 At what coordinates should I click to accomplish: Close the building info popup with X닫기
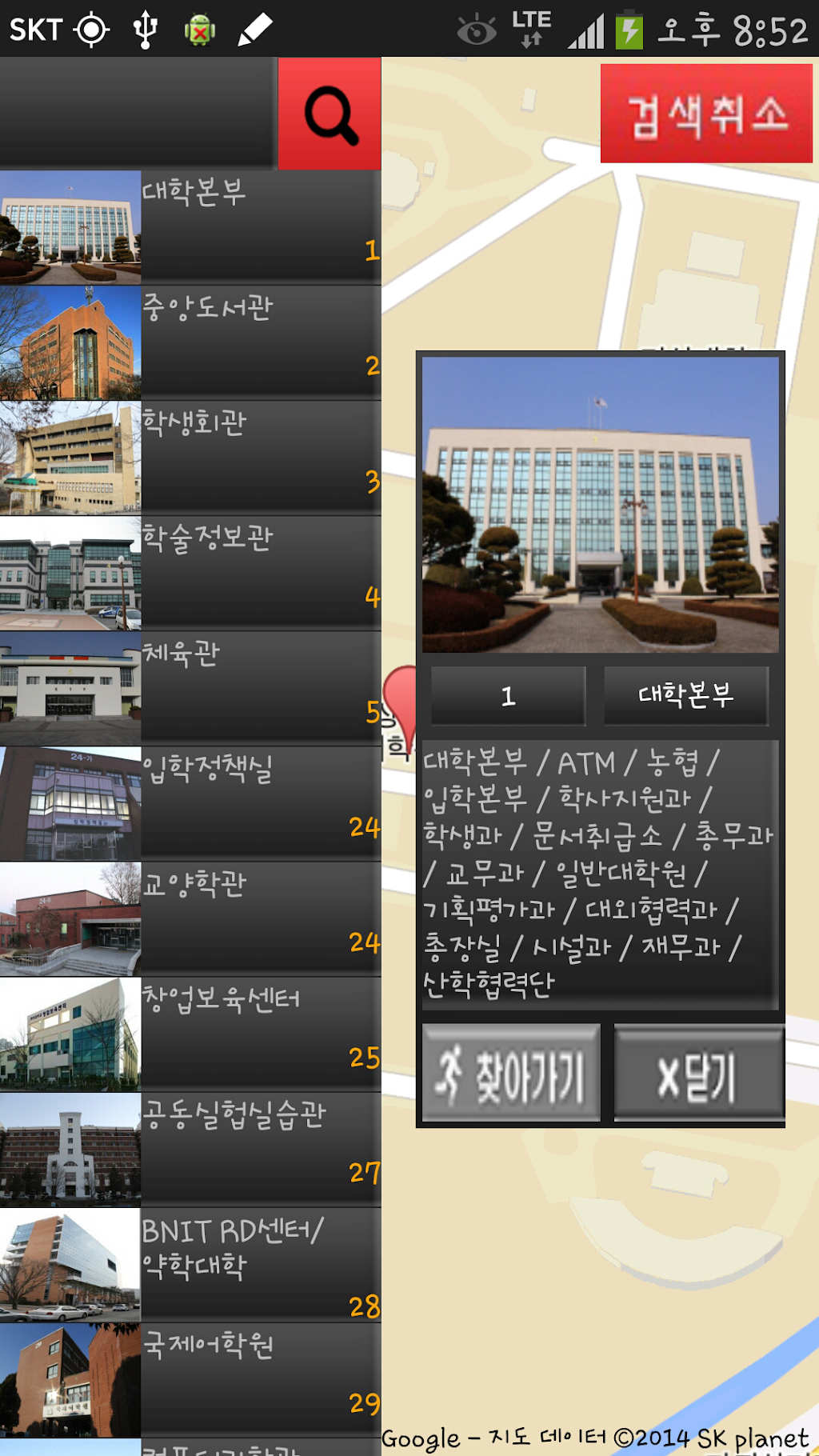point(698,1074)
